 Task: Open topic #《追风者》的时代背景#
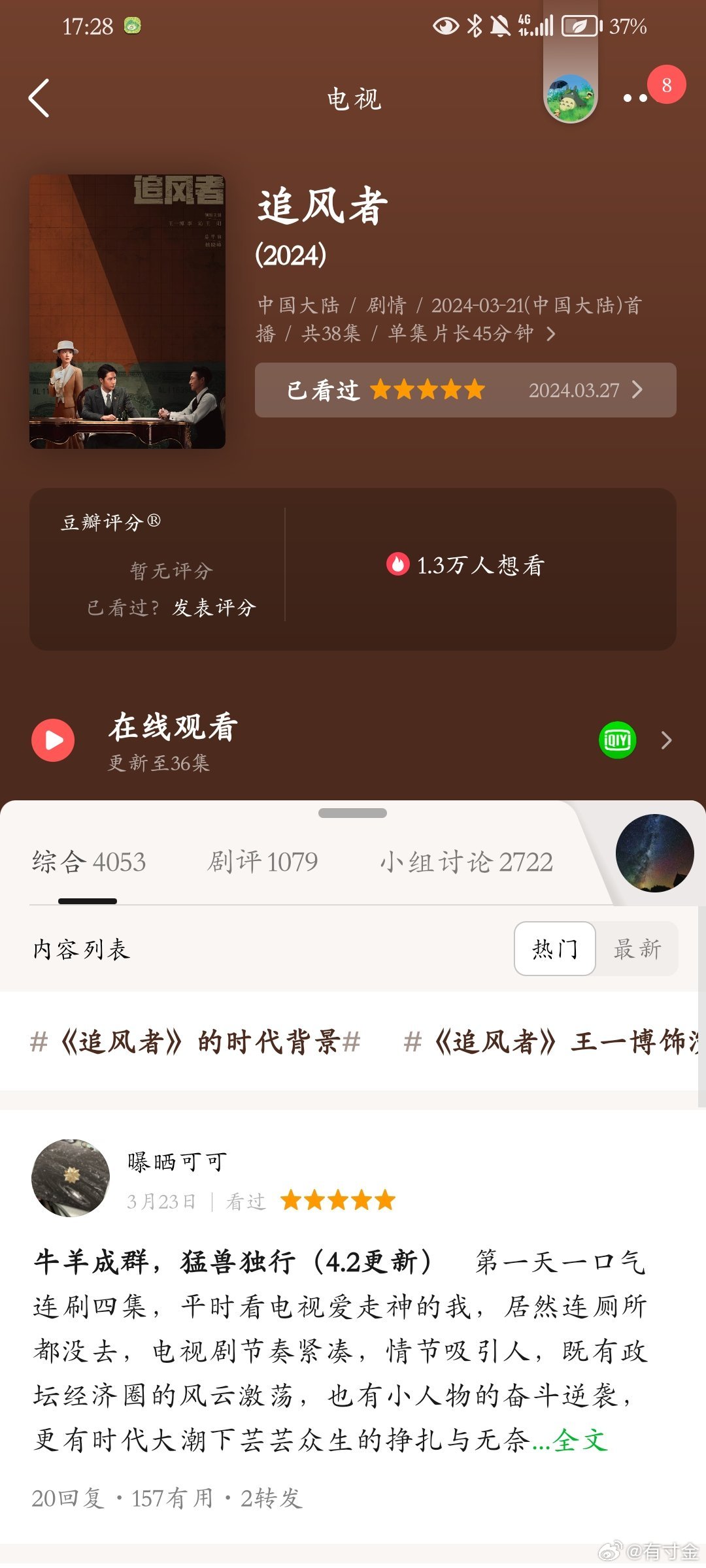pyautogui.click(x=195, y=1041)
